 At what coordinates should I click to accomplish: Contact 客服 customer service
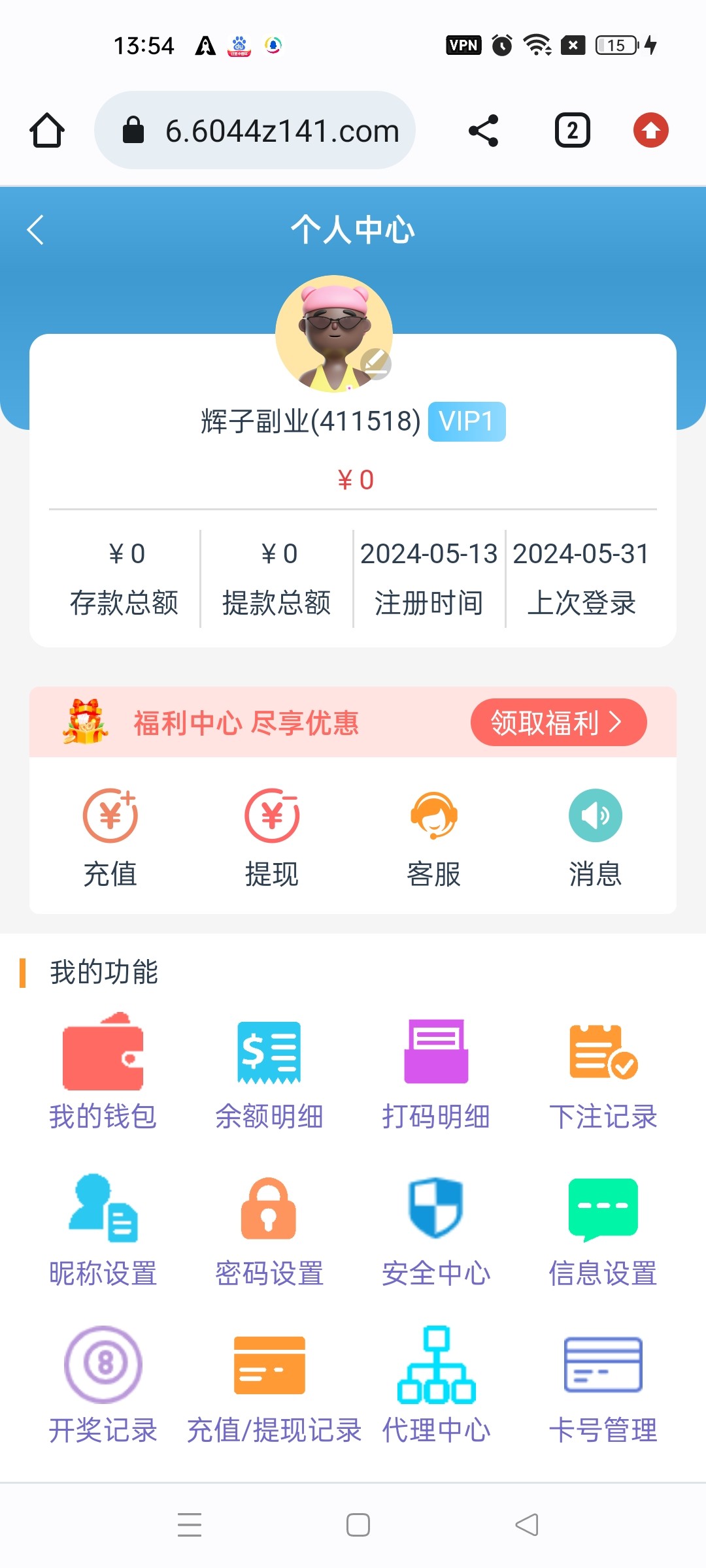tap(433, 837)
